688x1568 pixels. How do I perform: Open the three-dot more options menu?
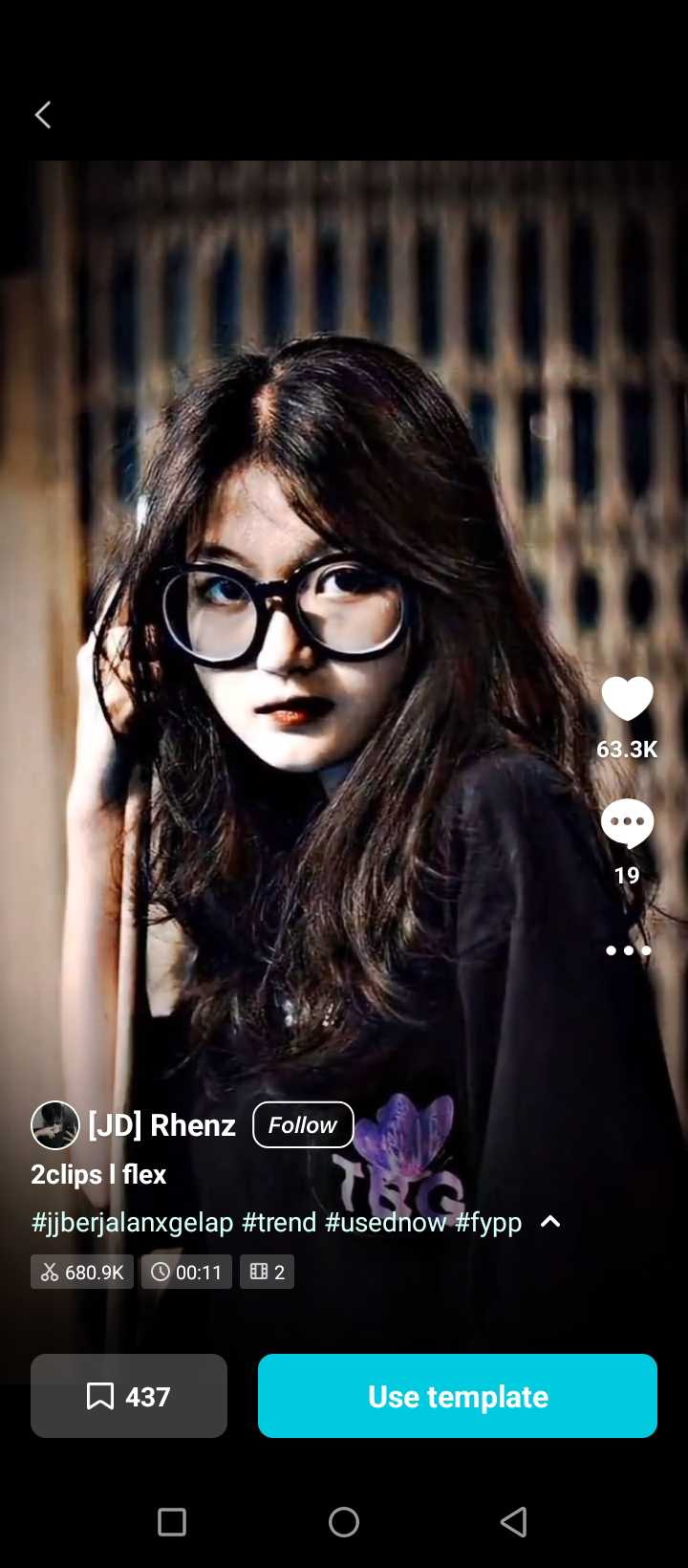point(628,950)
